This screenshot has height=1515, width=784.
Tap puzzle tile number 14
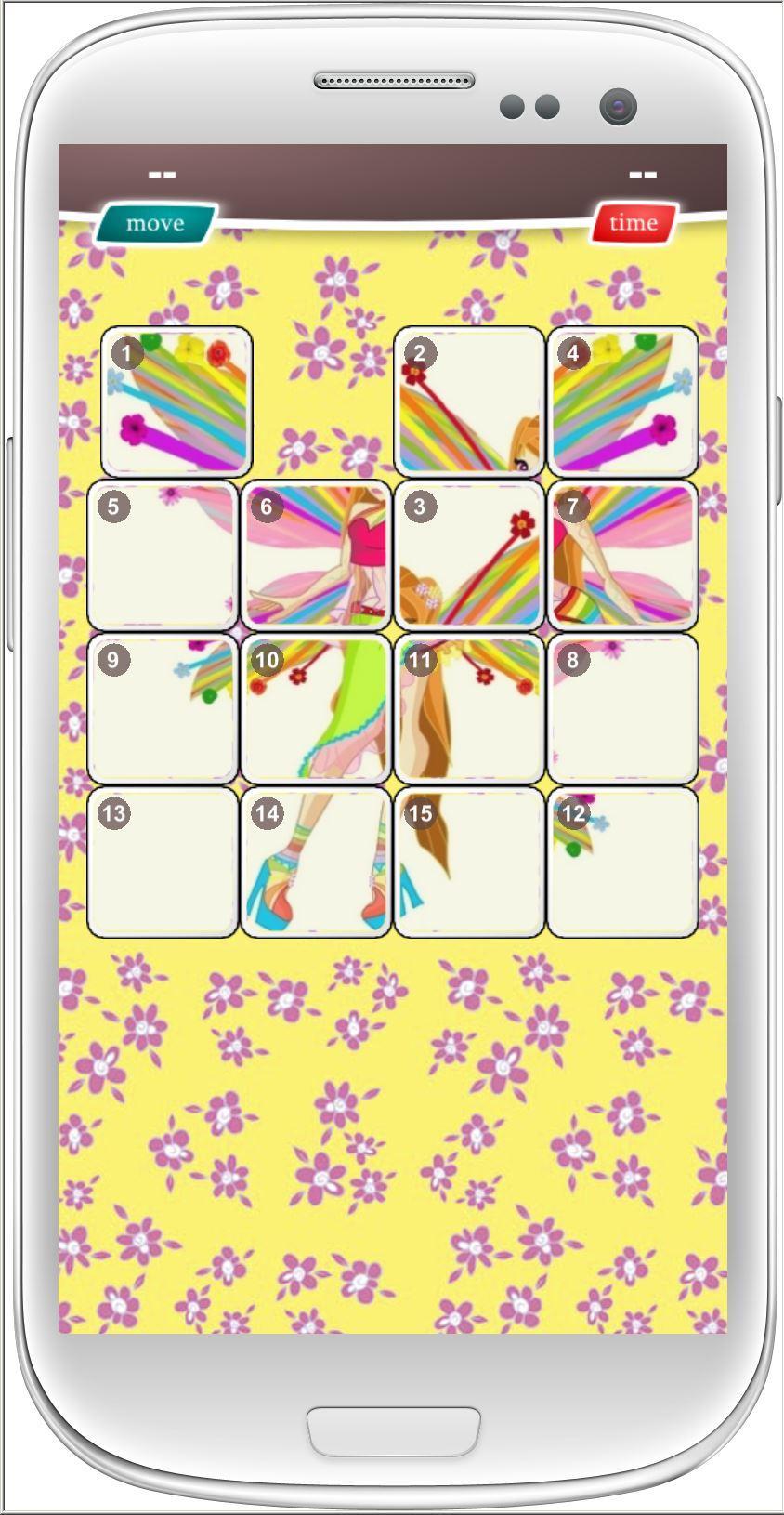point(316,862)
